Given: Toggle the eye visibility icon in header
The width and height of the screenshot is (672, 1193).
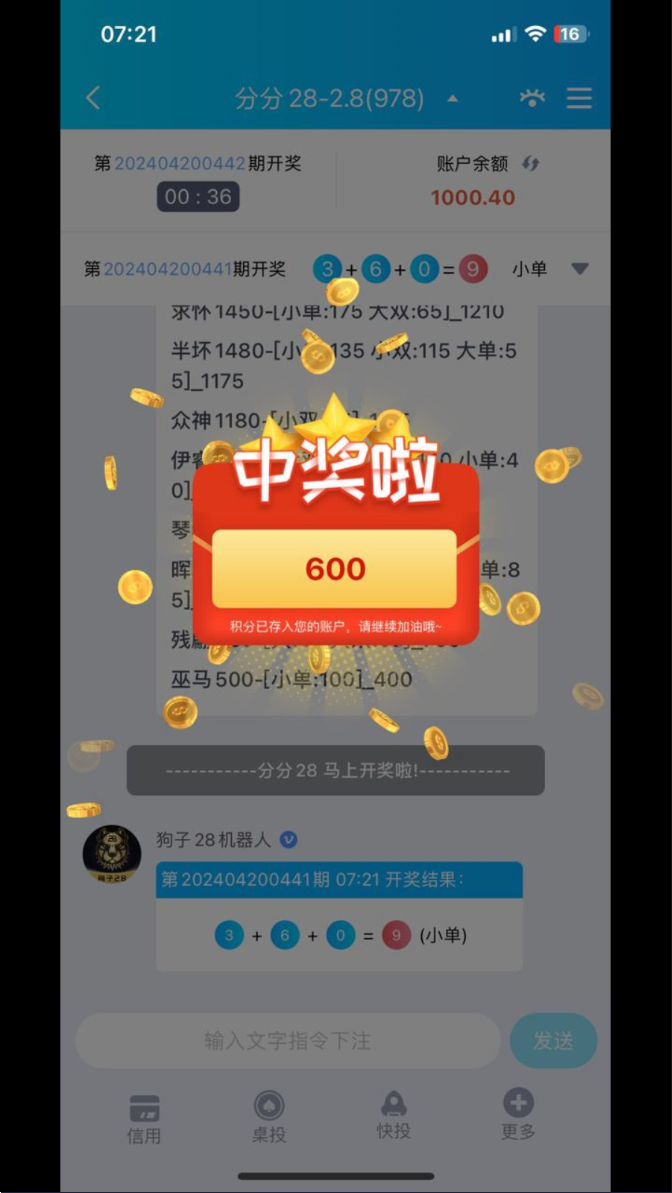Looking at the screenshot, I should click(532, 98).
